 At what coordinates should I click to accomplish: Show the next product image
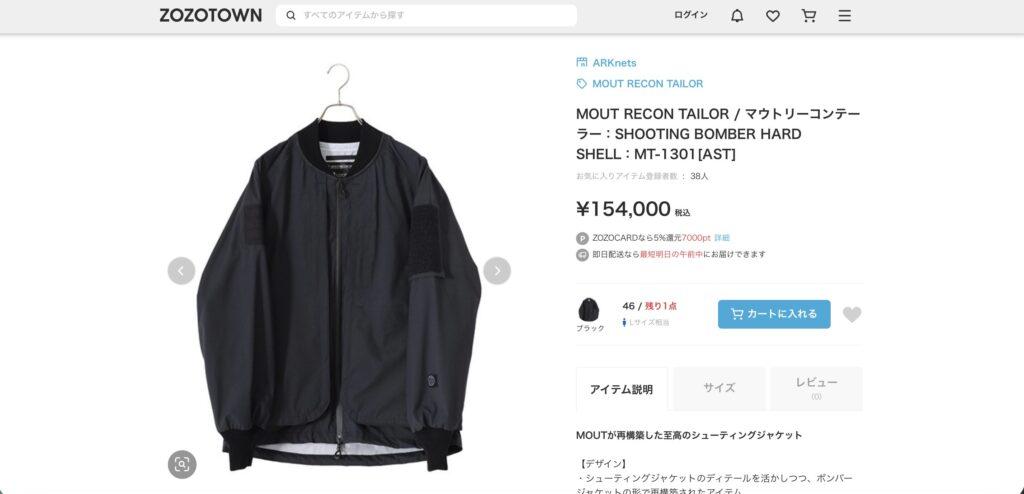(x=497, y=271)
